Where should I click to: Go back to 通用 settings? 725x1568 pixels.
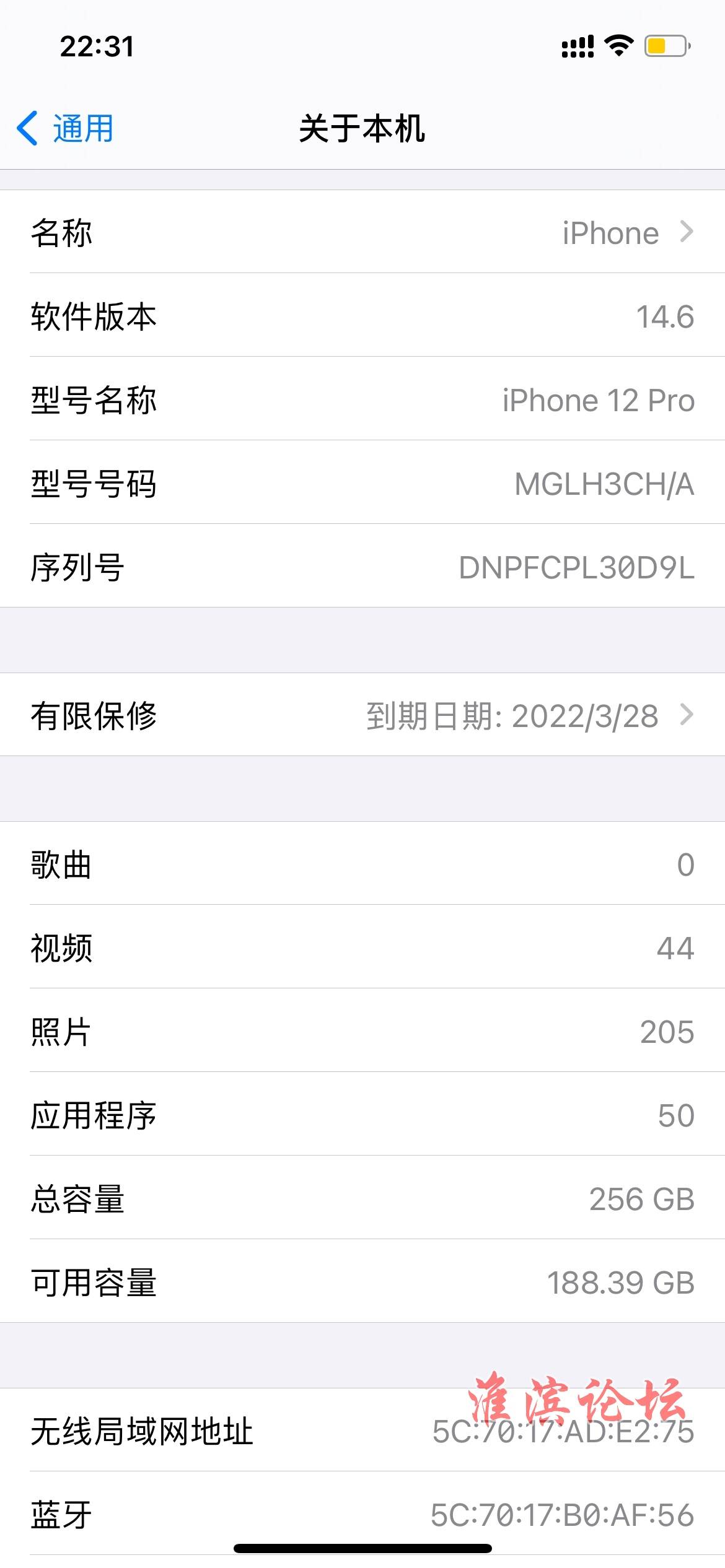[65, 129]
